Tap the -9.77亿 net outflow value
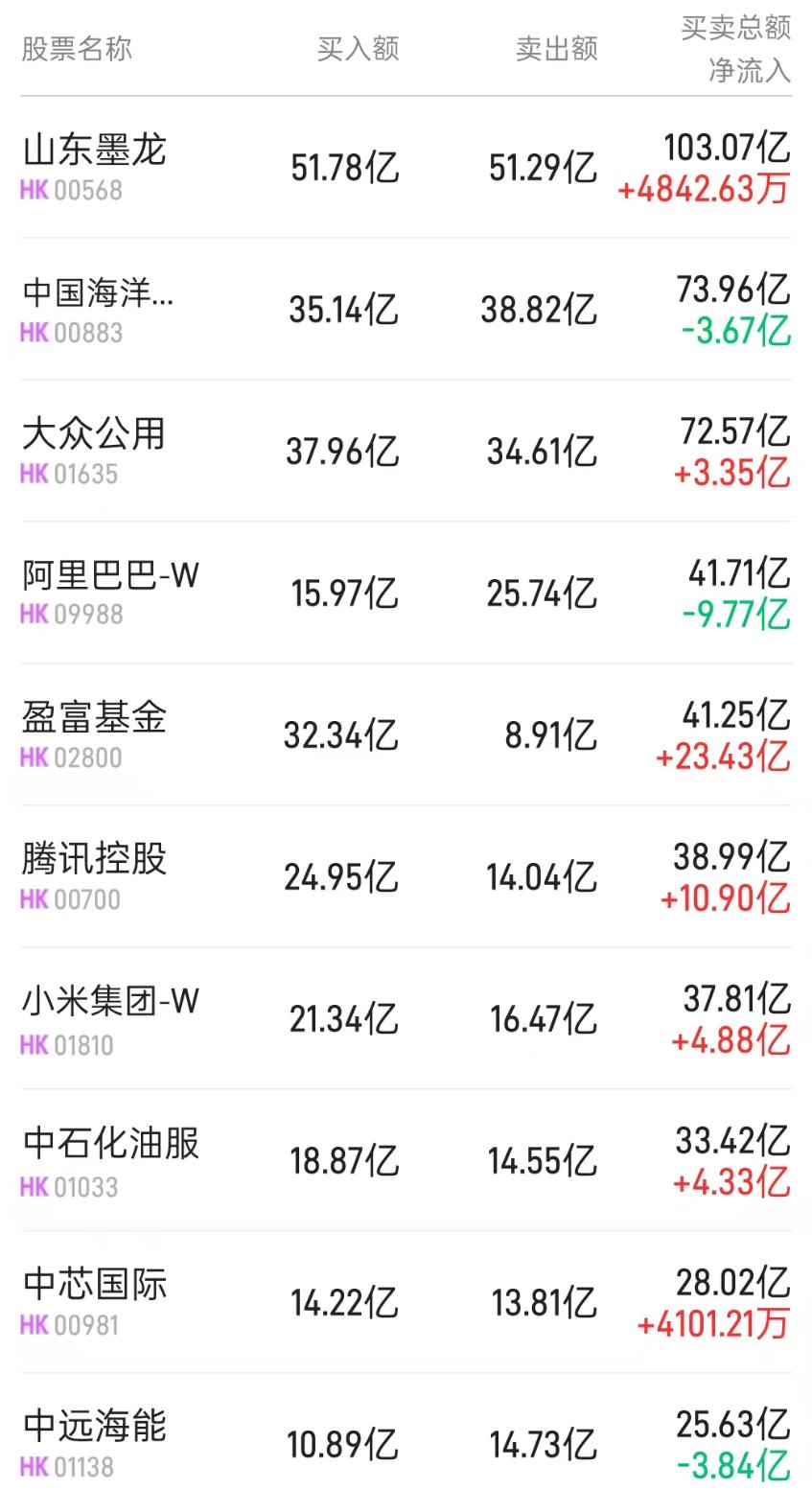This screenshot has width=812, height=1490. click(738, 615)
